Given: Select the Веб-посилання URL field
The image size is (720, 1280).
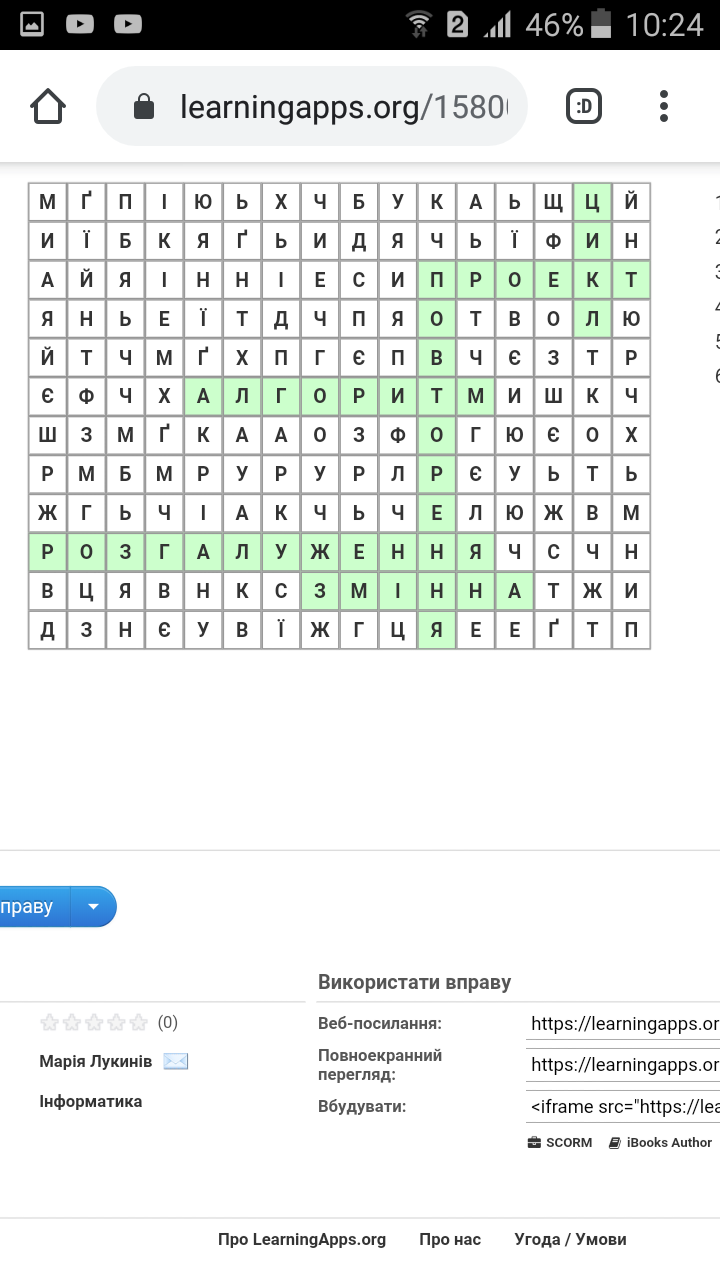Looking at the screenshot, I should 624,1024.
